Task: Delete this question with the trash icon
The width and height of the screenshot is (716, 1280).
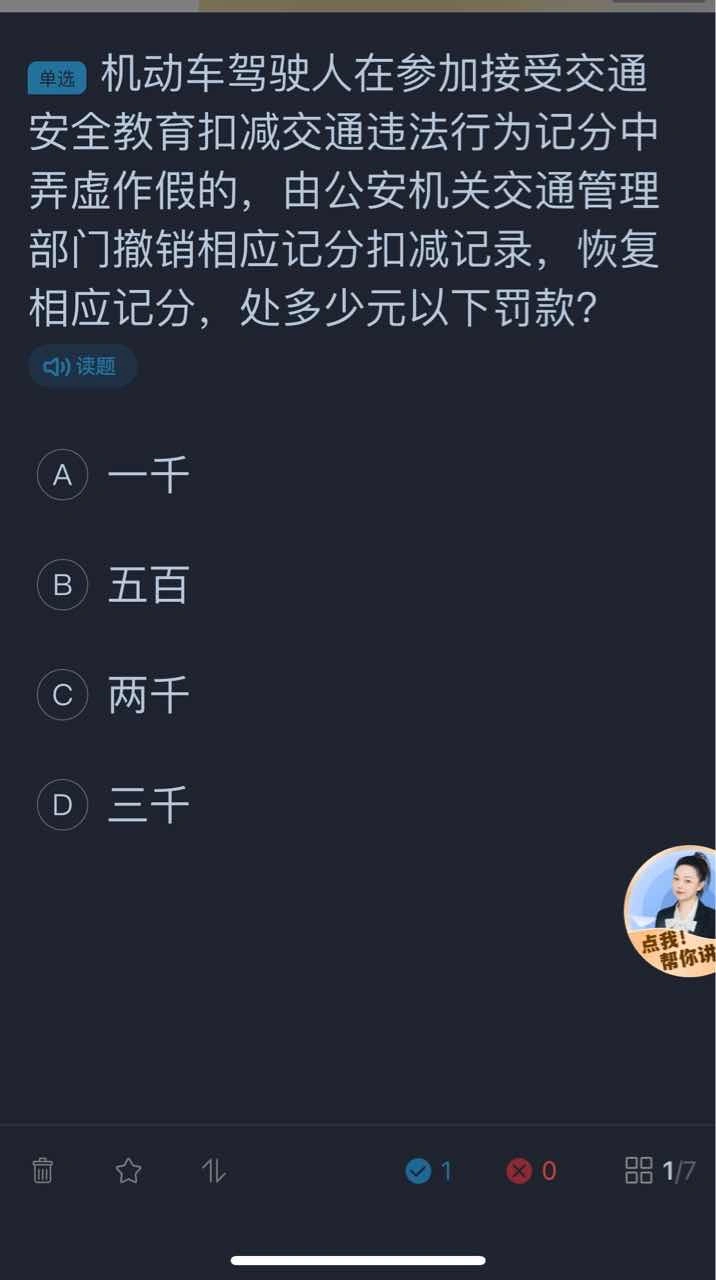Action: pos(43,1170)
